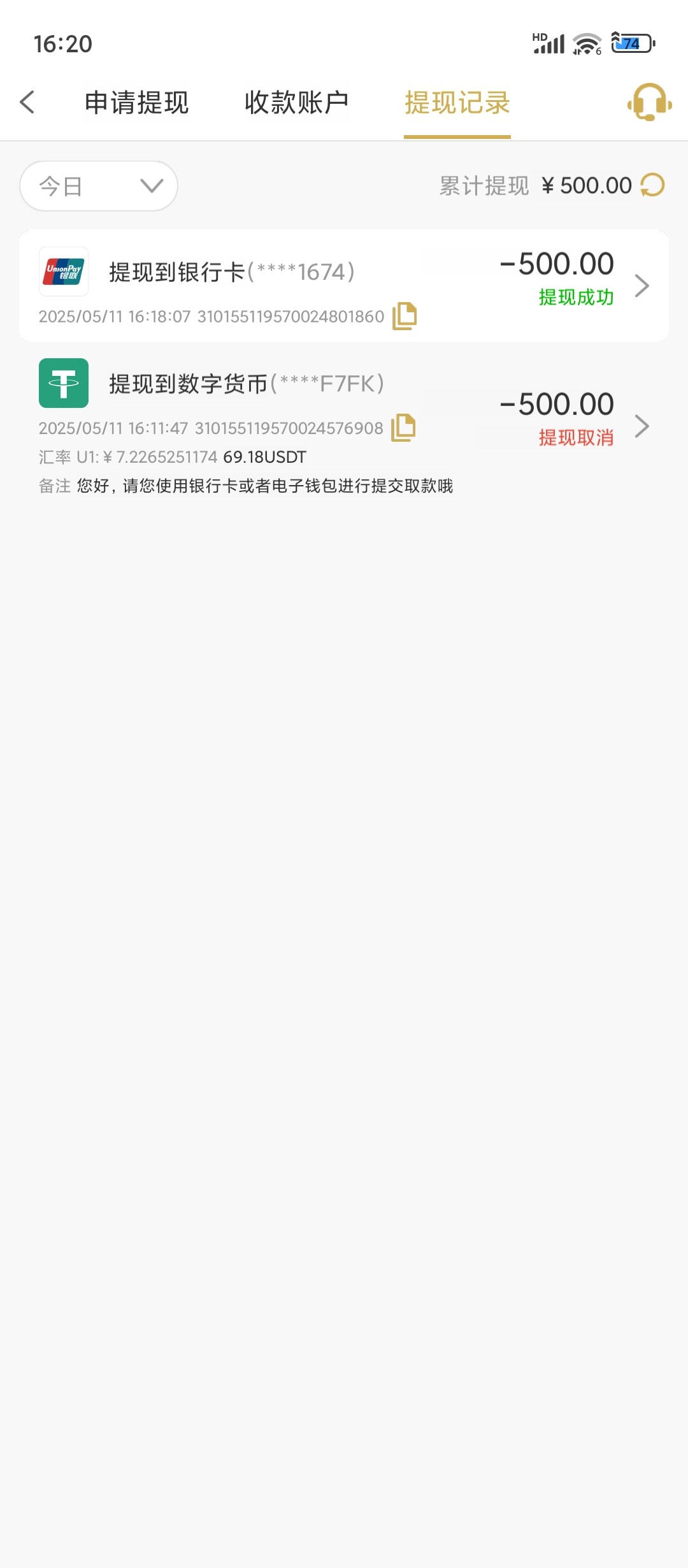Switch to the 收款账户 tab
688x1568 pixels.
pyautogui.click(x=297, y=103)
